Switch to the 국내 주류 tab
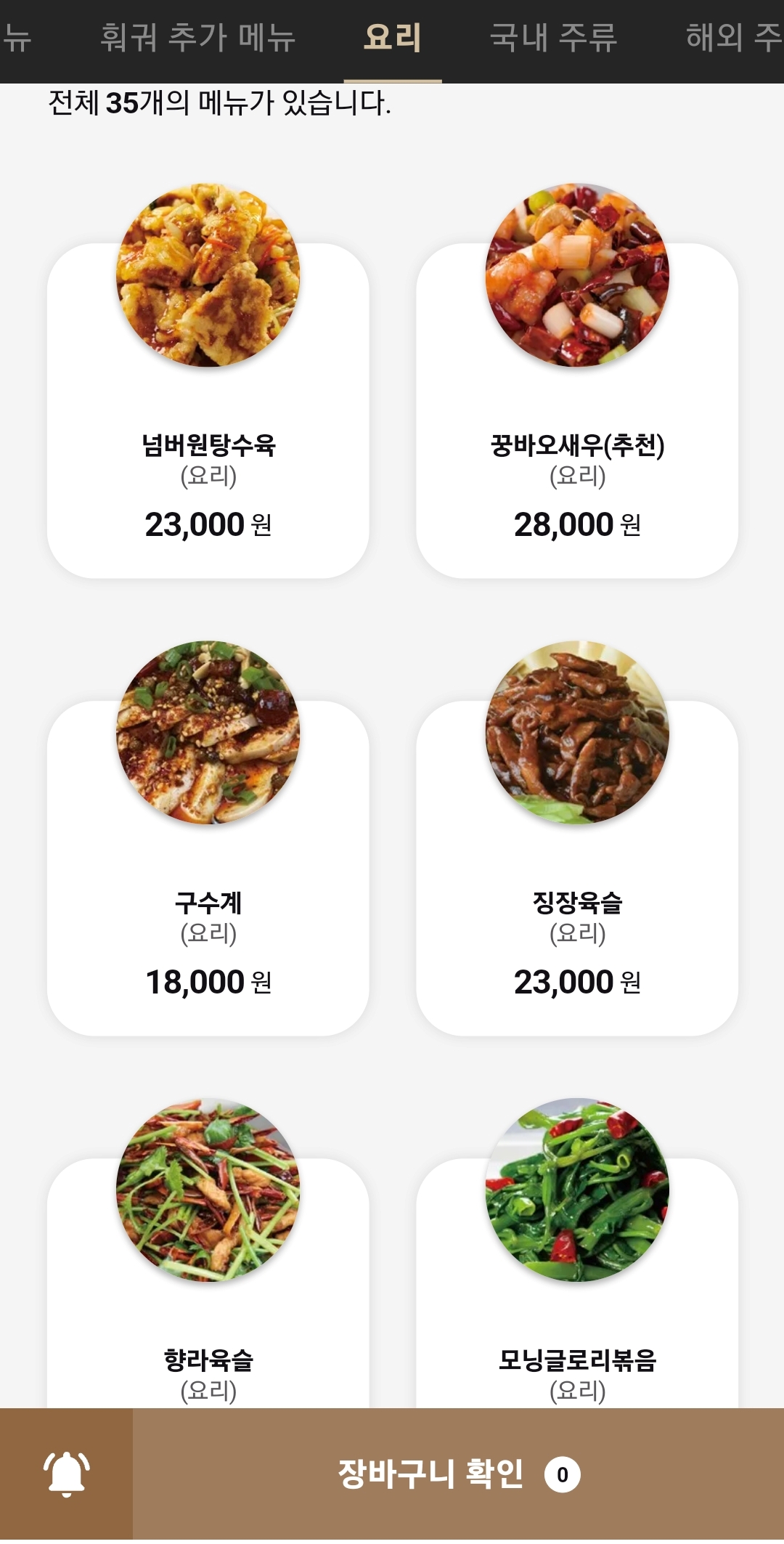The width and height of the screenshot is (784, 1544). coord(553,38)
